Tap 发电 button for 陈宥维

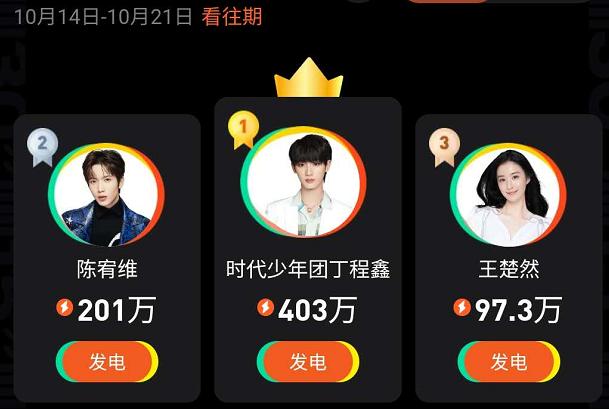[x=107, y=361]
